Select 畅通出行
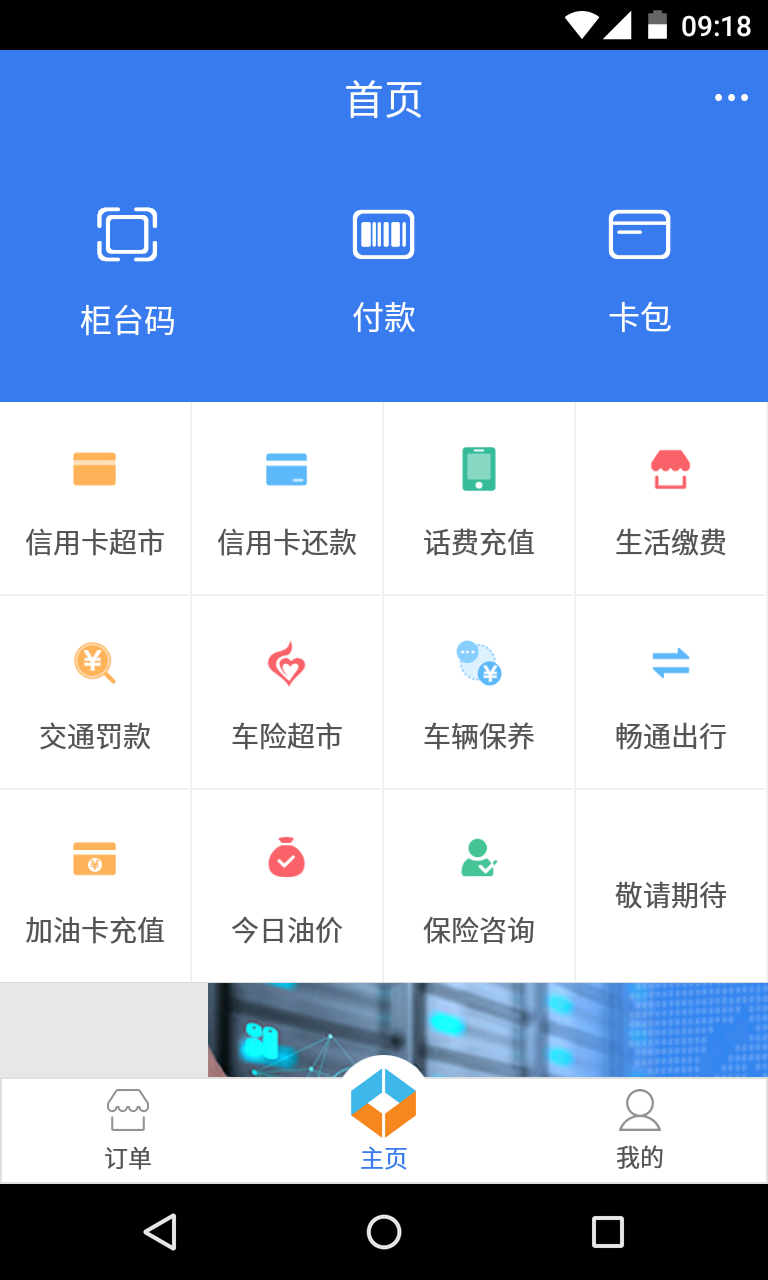 click(671, 692)
